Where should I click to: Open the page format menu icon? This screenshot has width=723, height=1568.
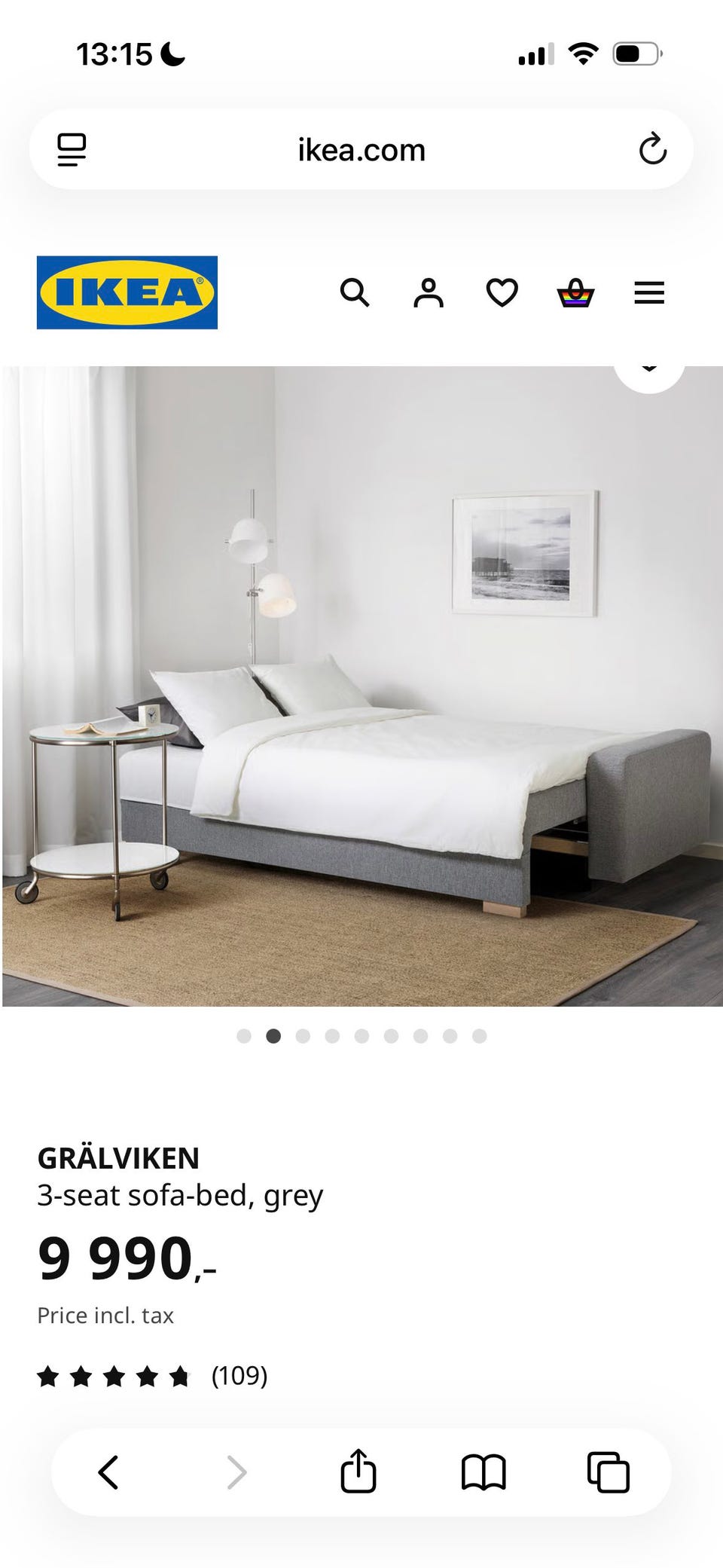pyautogui.click(x=72, y=149)
